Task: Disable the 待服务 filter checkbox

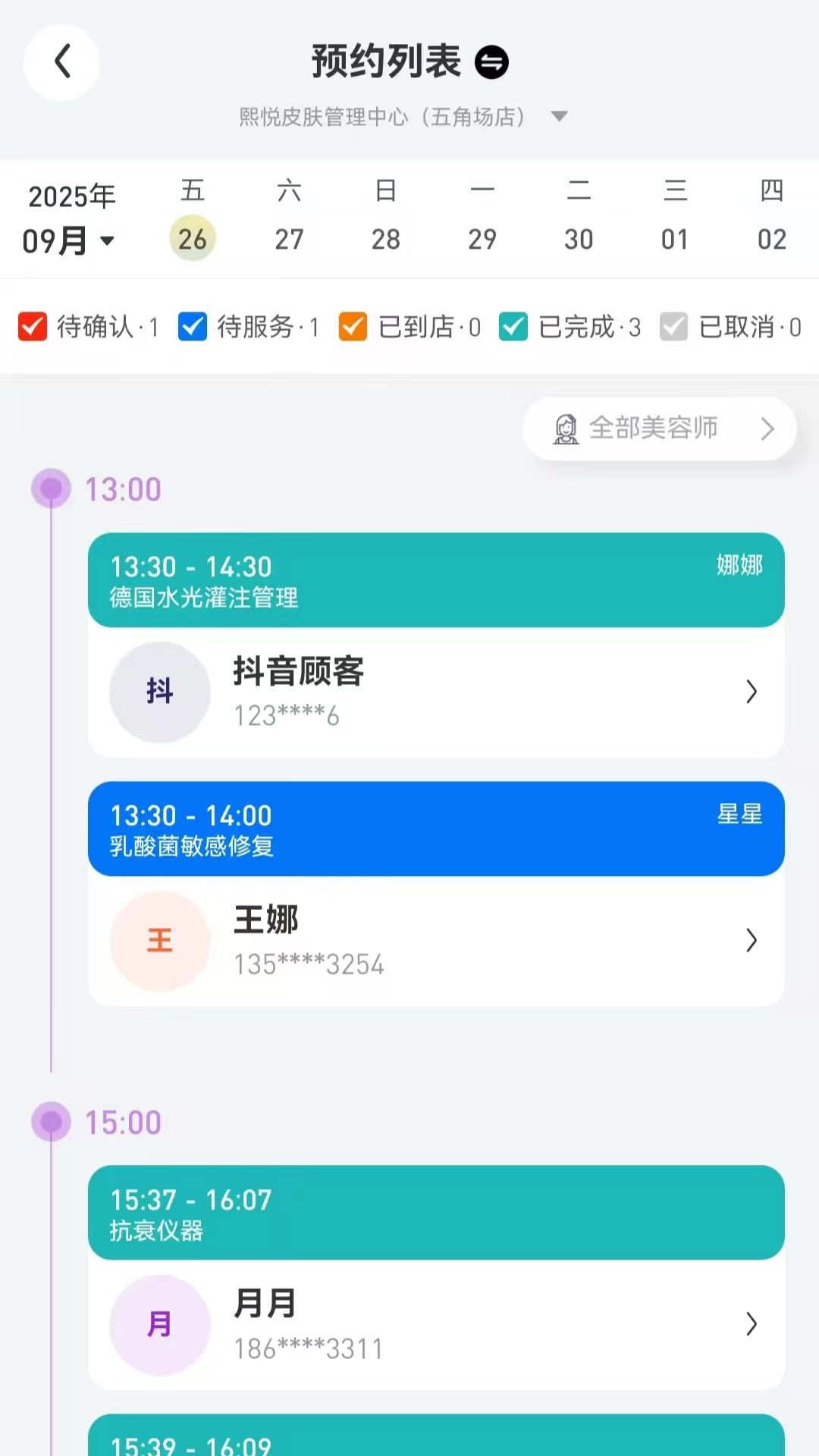Action: click(x=192, y=327)
